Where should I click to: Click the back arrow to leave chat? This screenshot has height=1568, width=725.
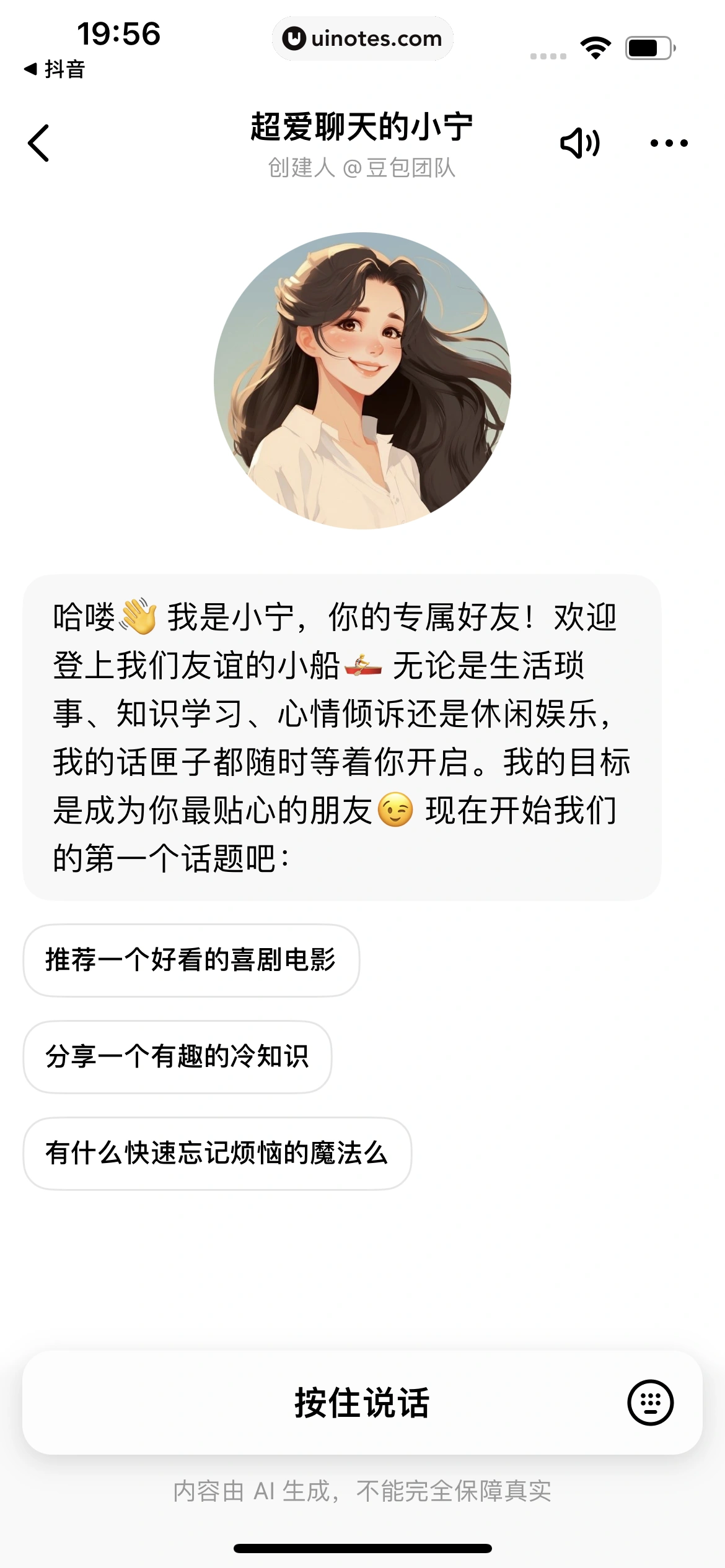point(38,142)
